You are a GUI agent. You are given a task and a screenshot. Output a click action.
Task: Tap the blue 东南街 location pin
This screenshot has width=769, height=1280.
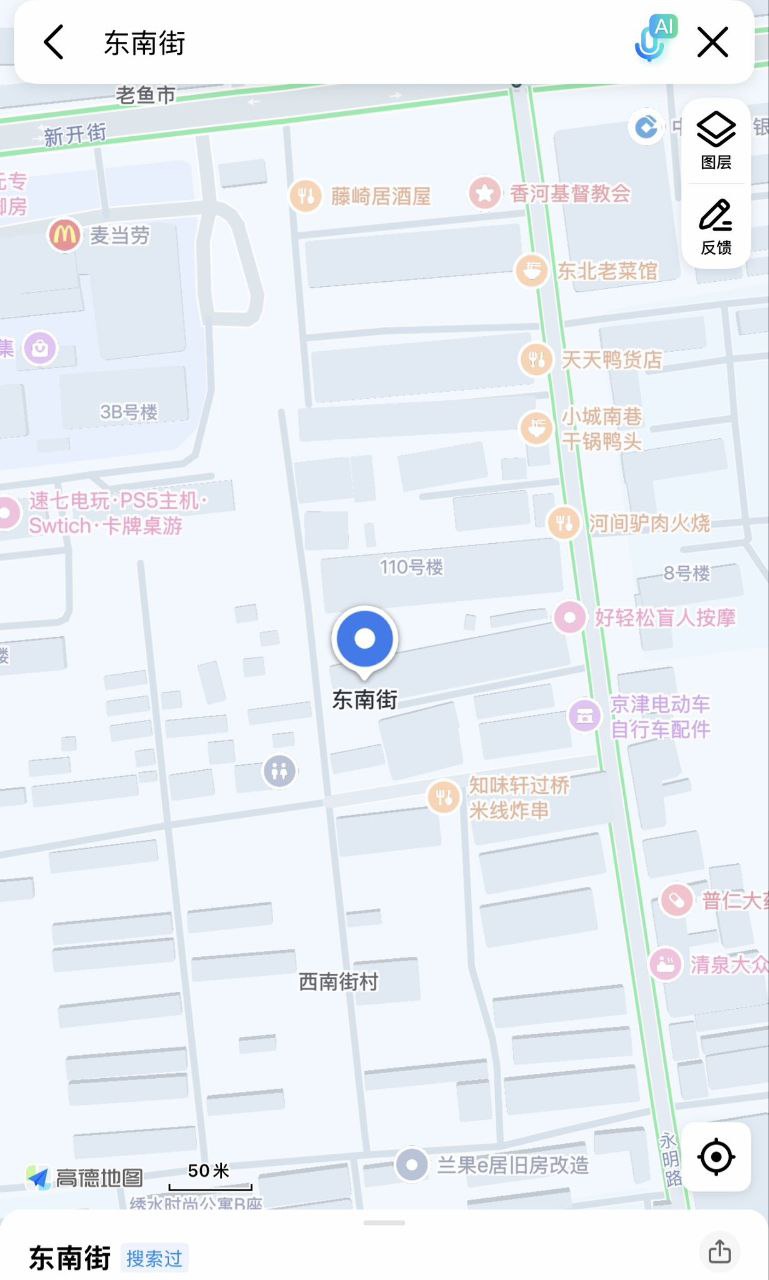pyautogui.click(x=365, y=640)
